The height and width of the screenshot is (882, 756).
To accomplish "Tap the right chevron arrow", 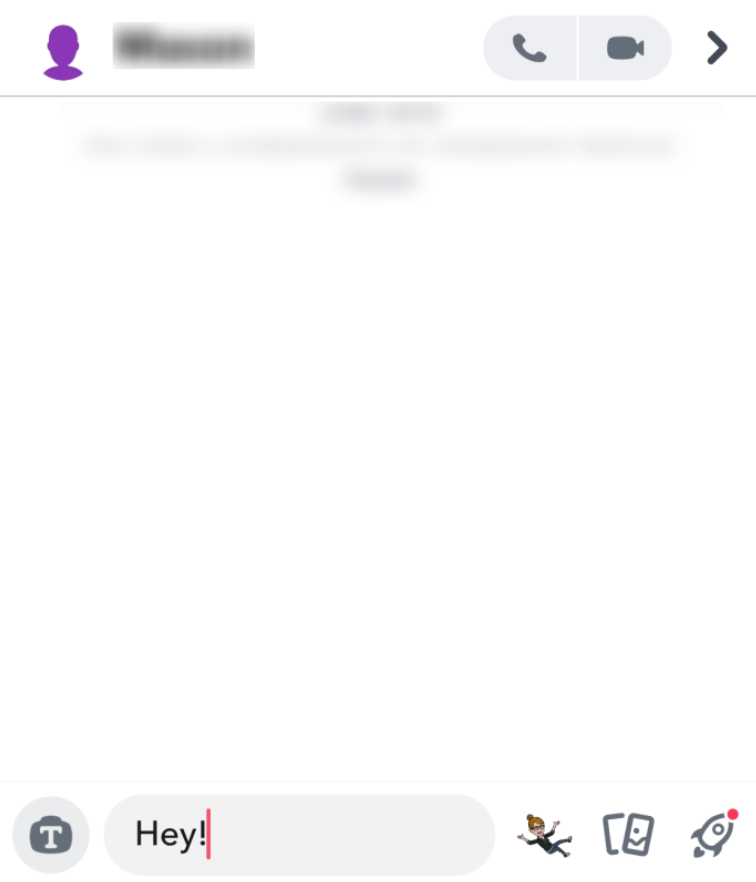I will pyautogui.click(x=717, y=48).
